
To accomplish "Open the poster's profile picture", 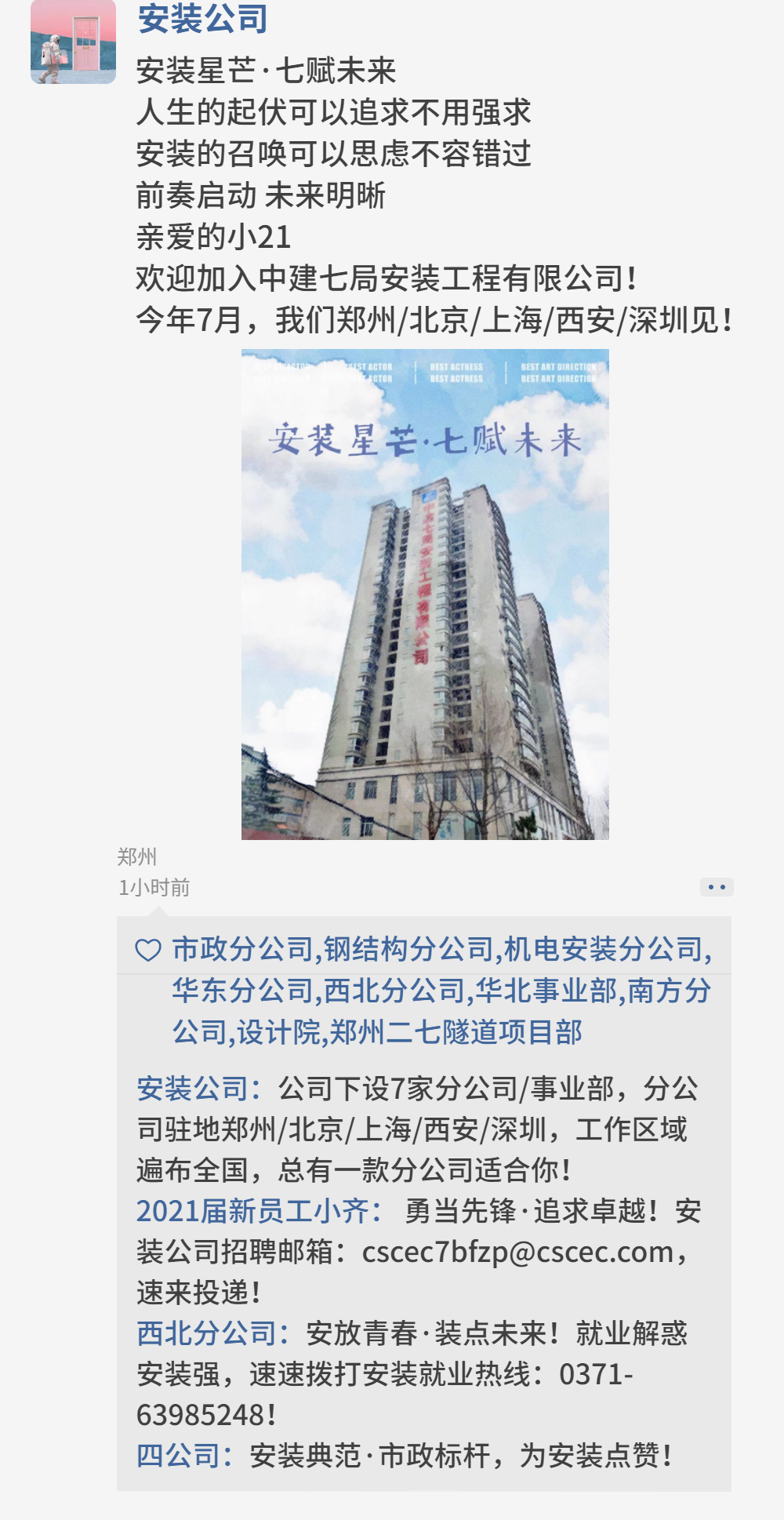I will click(73, 42).
